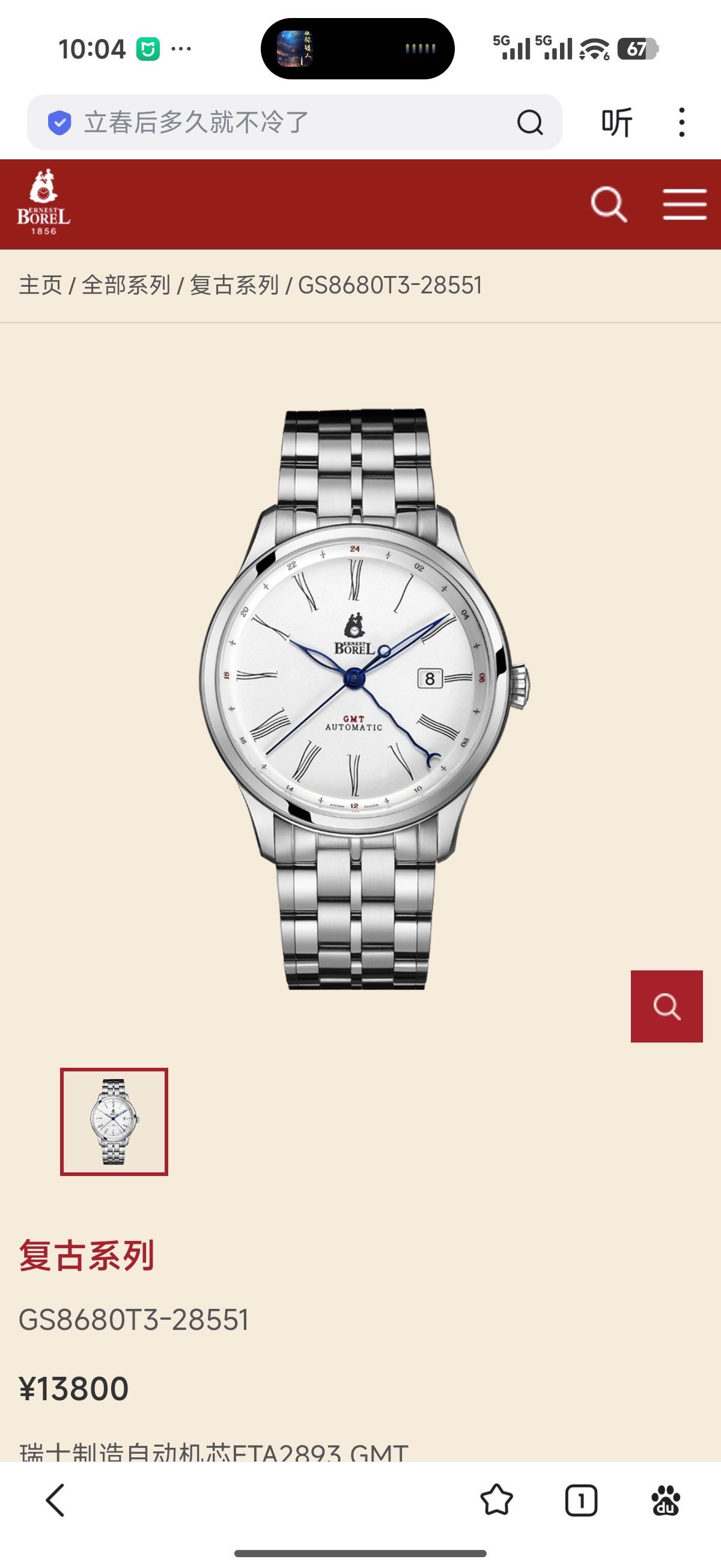Zoom the watch image with the red magnifier button
The height and width of the screenshot is (1568, 721).
(666, 1006)
